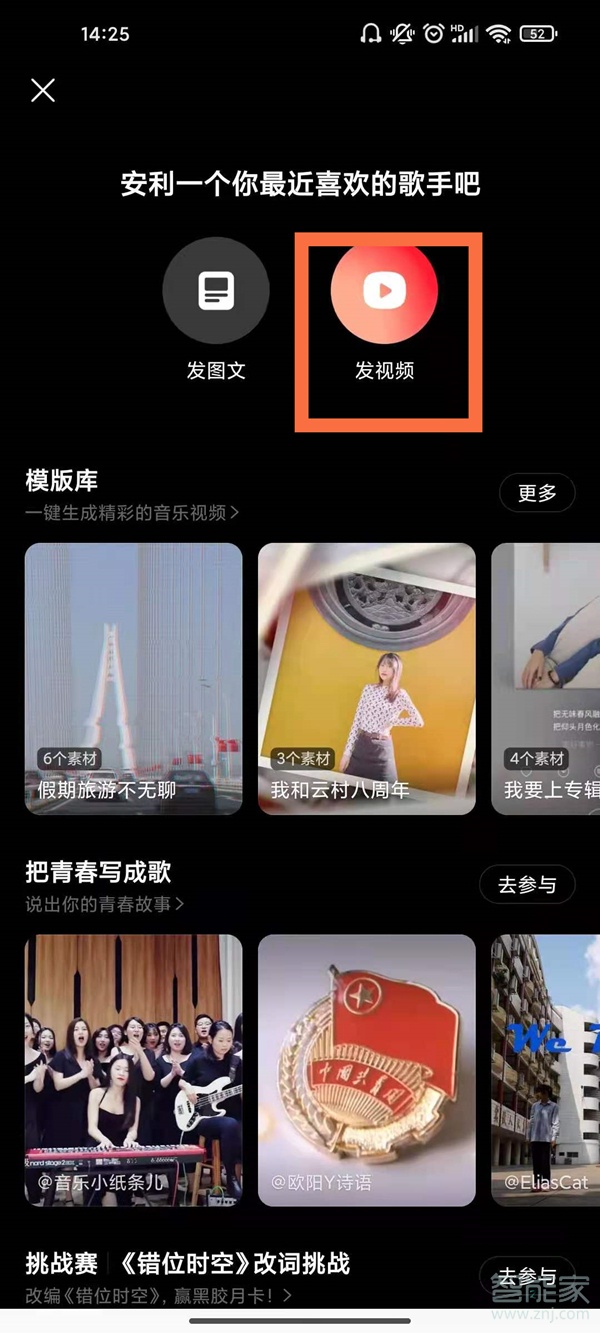Select the 我和云村八周年 template
This screenshot has width=600, height=1333.
[366, 678]
